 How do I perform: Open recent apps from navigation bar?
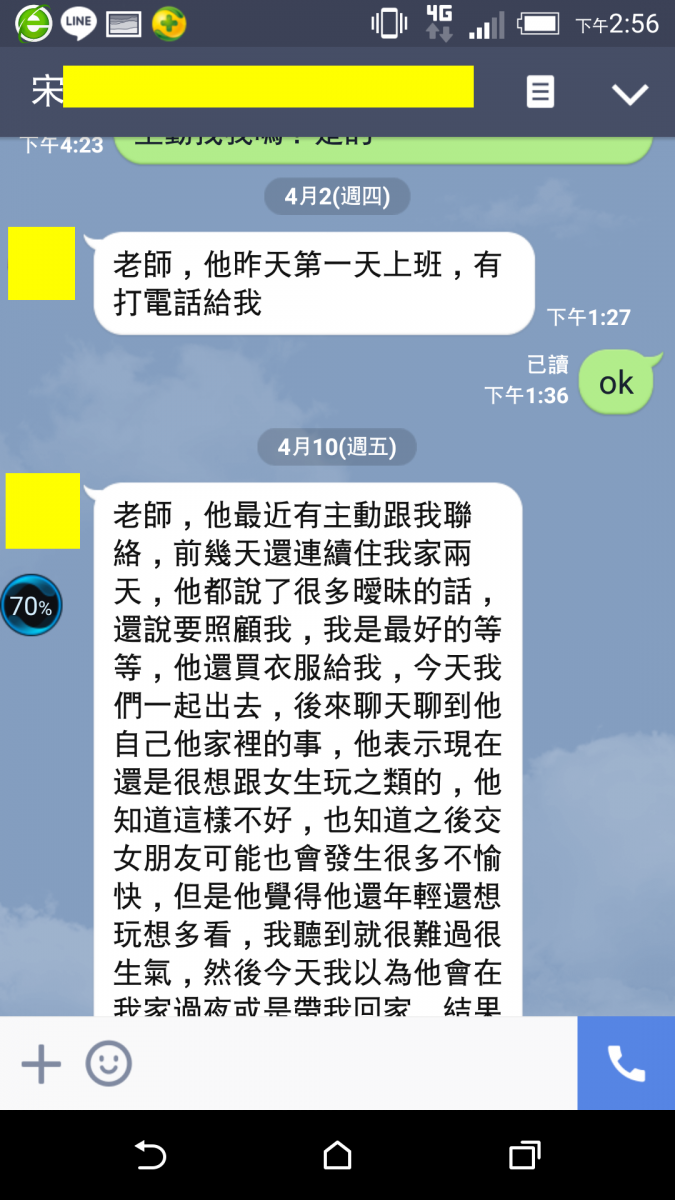[x=524, y=1156]
